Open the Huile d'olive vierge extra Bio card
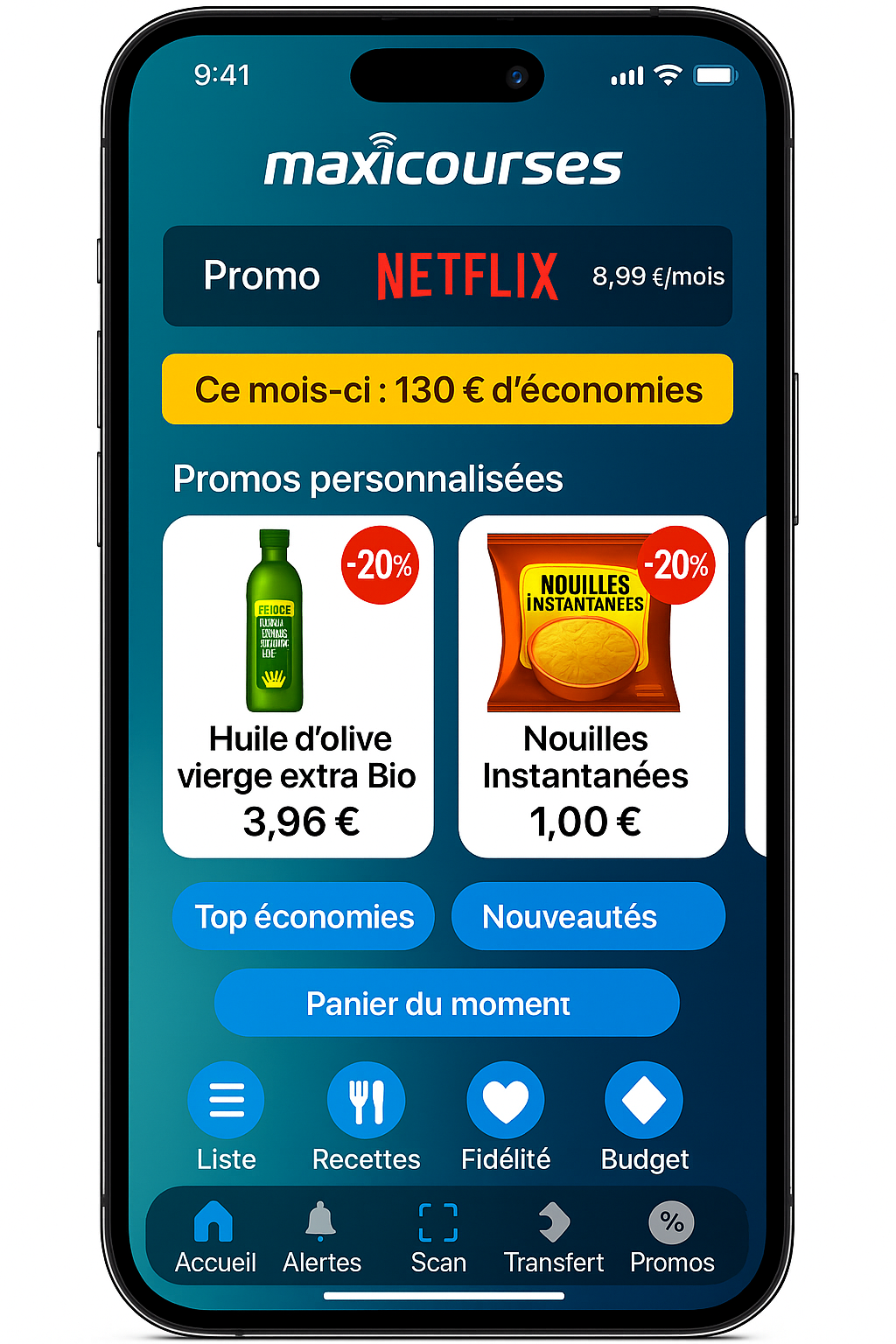 298,687
